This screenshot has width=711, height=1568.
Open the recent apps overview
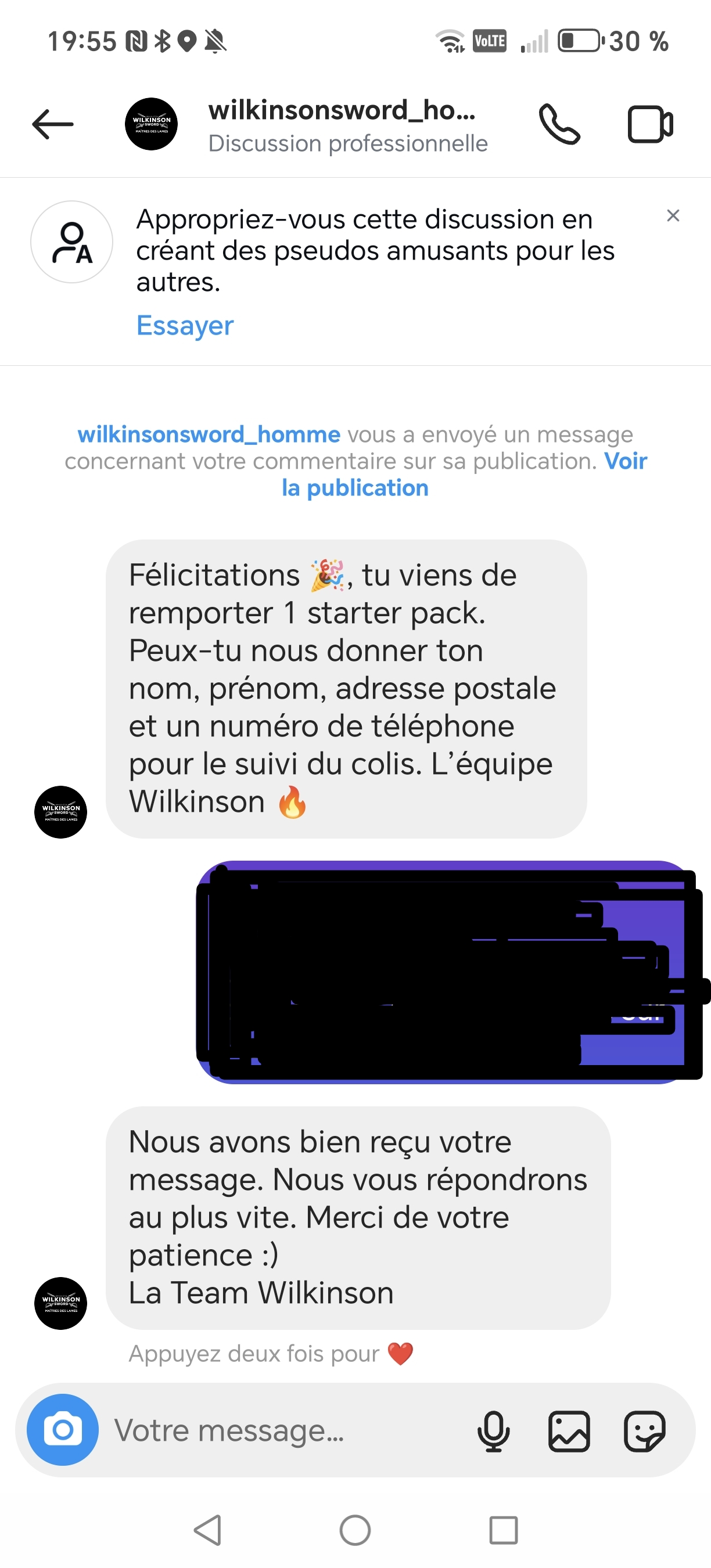(x=504, y=1530)
